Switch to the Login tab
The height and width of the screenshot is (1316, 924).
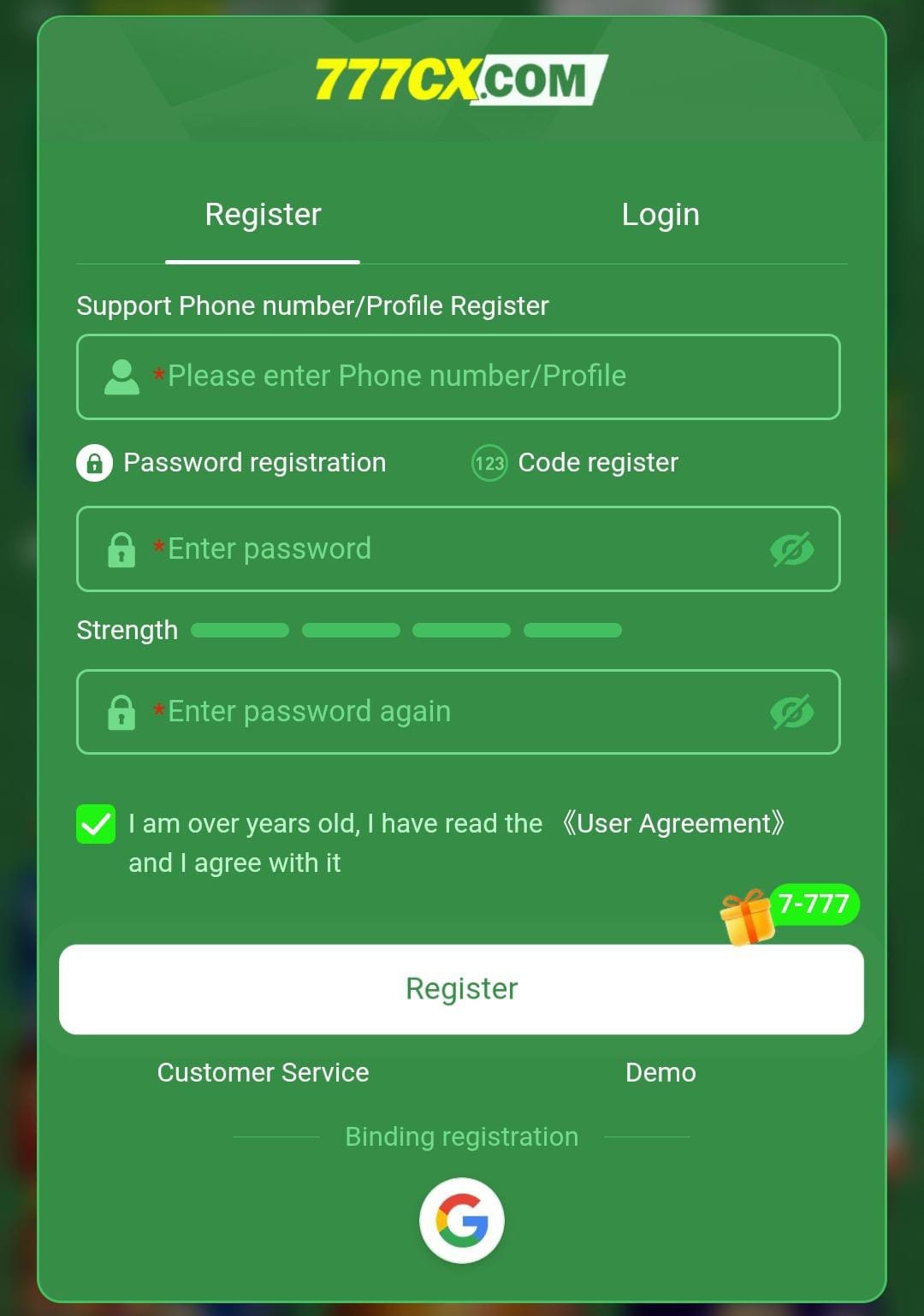[660, 214]
